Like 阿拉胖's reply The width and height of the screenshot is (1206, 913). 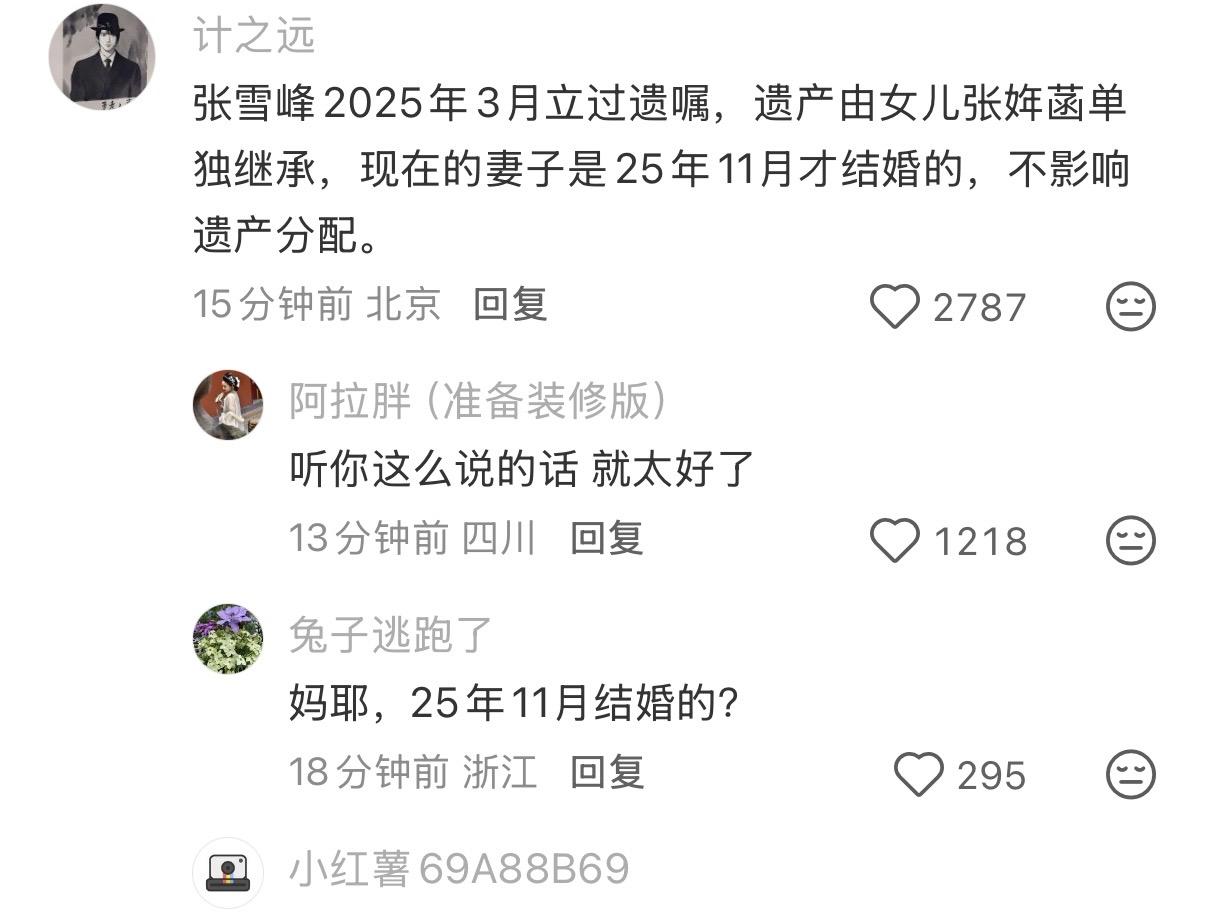point(894,541)
